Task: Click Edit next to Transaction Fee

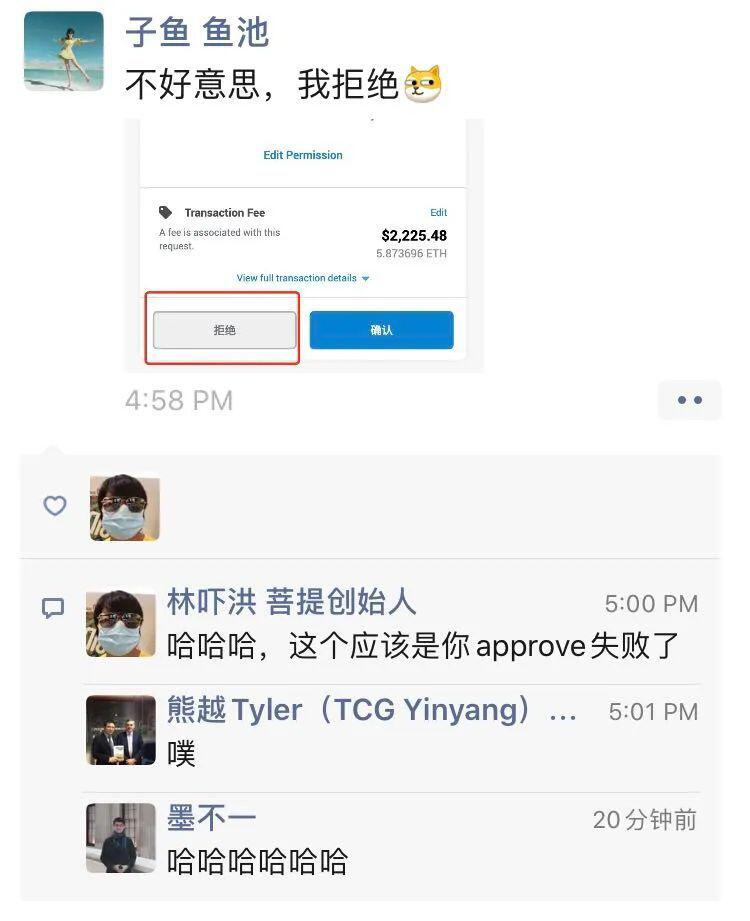Action: [437, 212]
